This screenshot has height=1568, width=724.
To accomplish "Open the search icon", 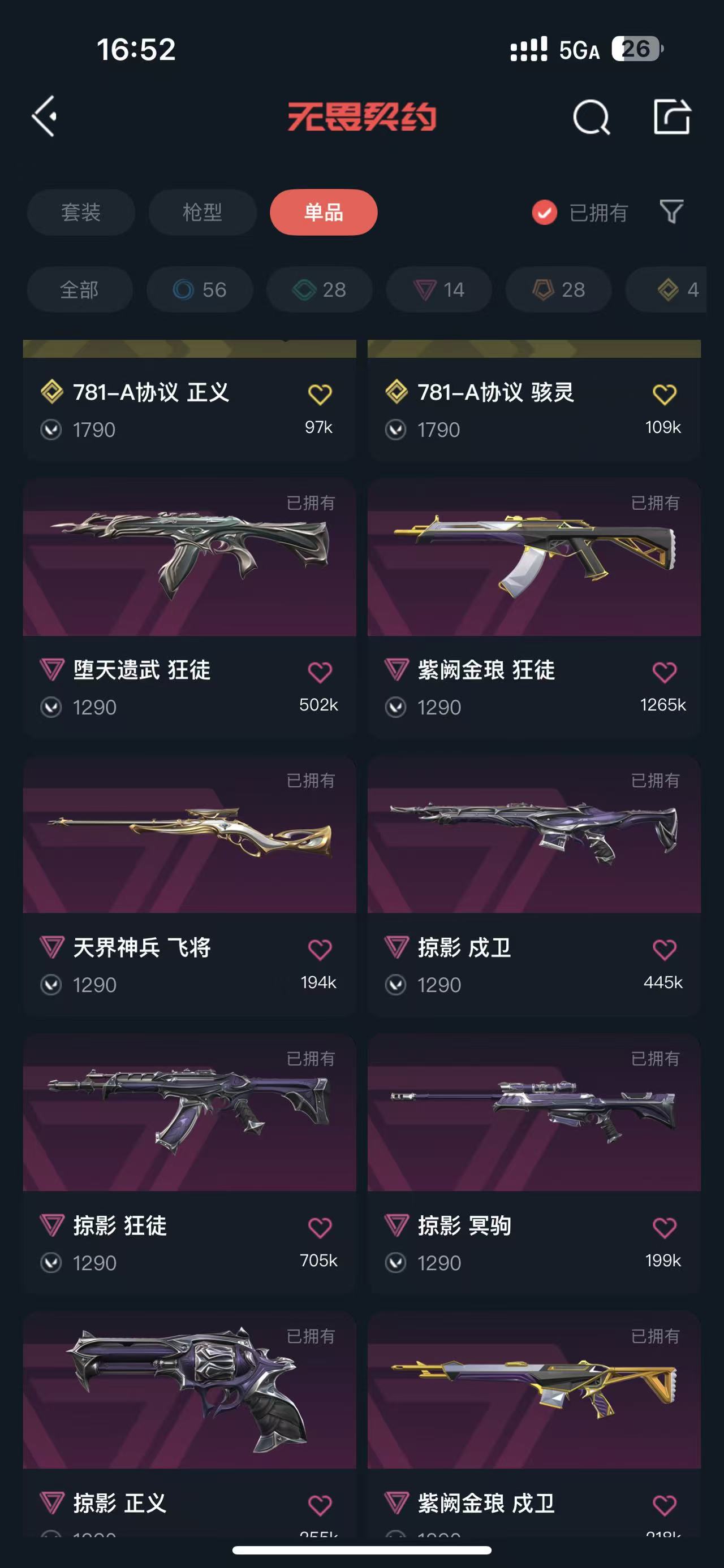I will (591, 117).
